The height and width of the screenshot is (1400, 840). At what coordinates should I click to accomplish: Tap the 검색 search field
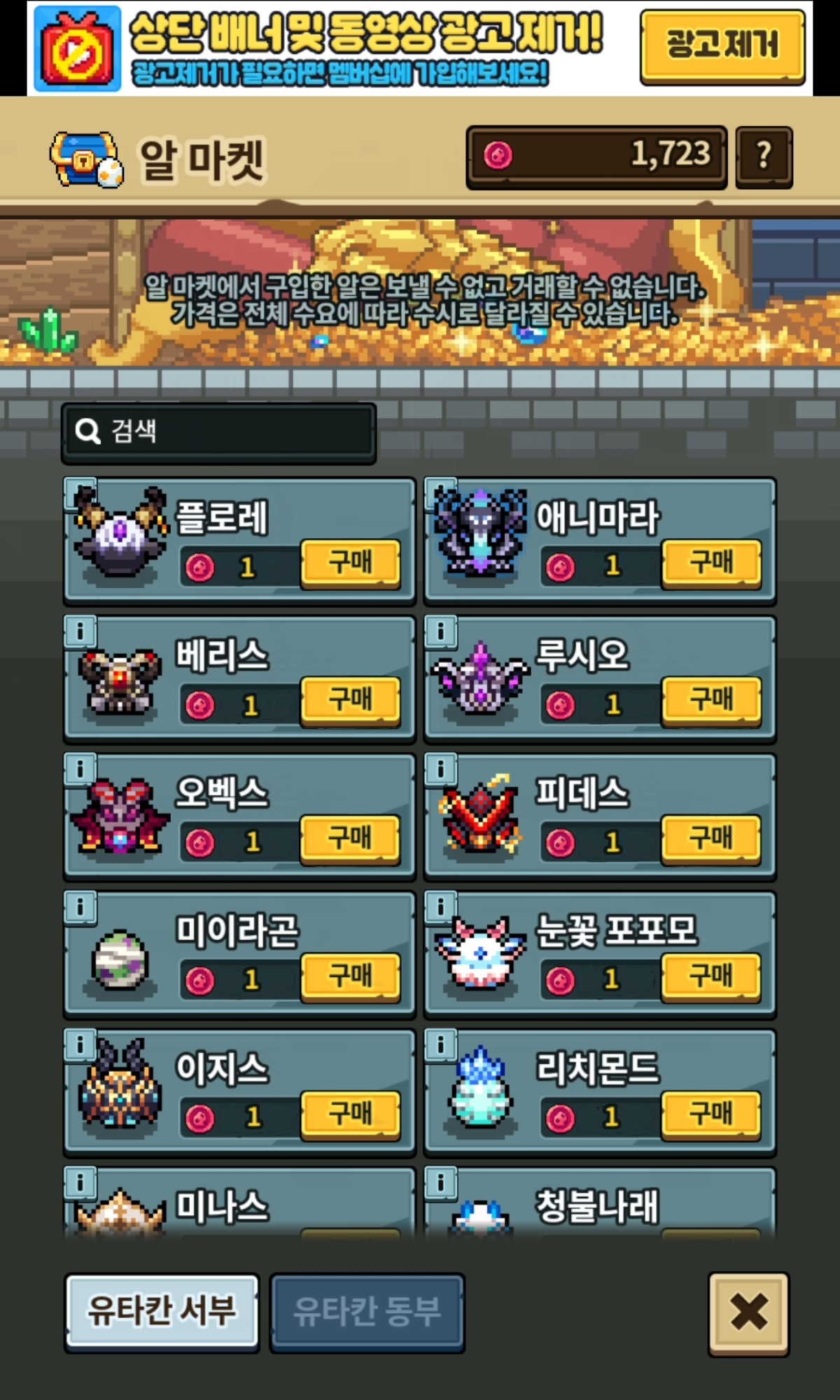(x=218, y=431)
